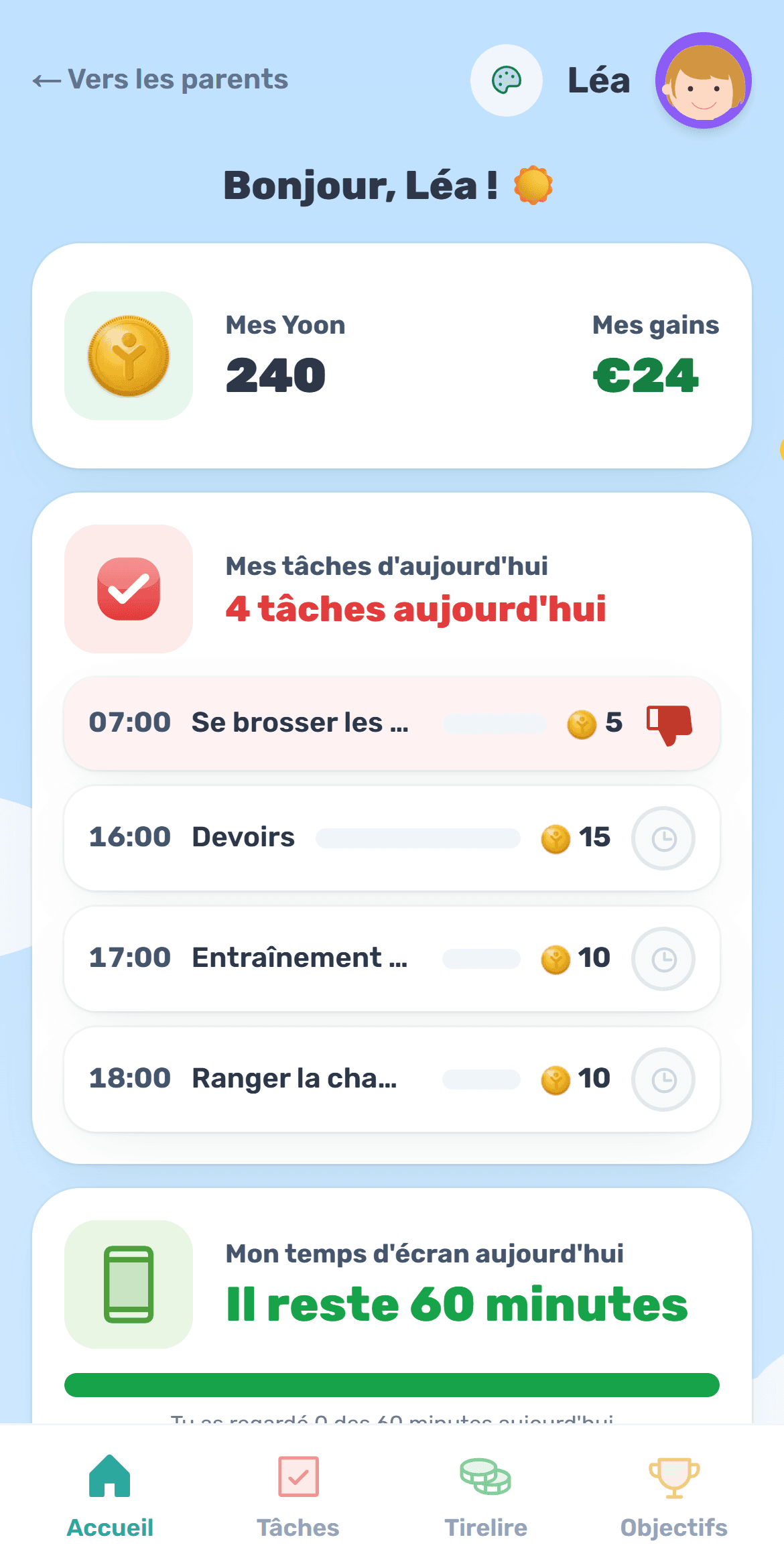Open the palette theme icon
784x1568 pixels.
point(507,80)
